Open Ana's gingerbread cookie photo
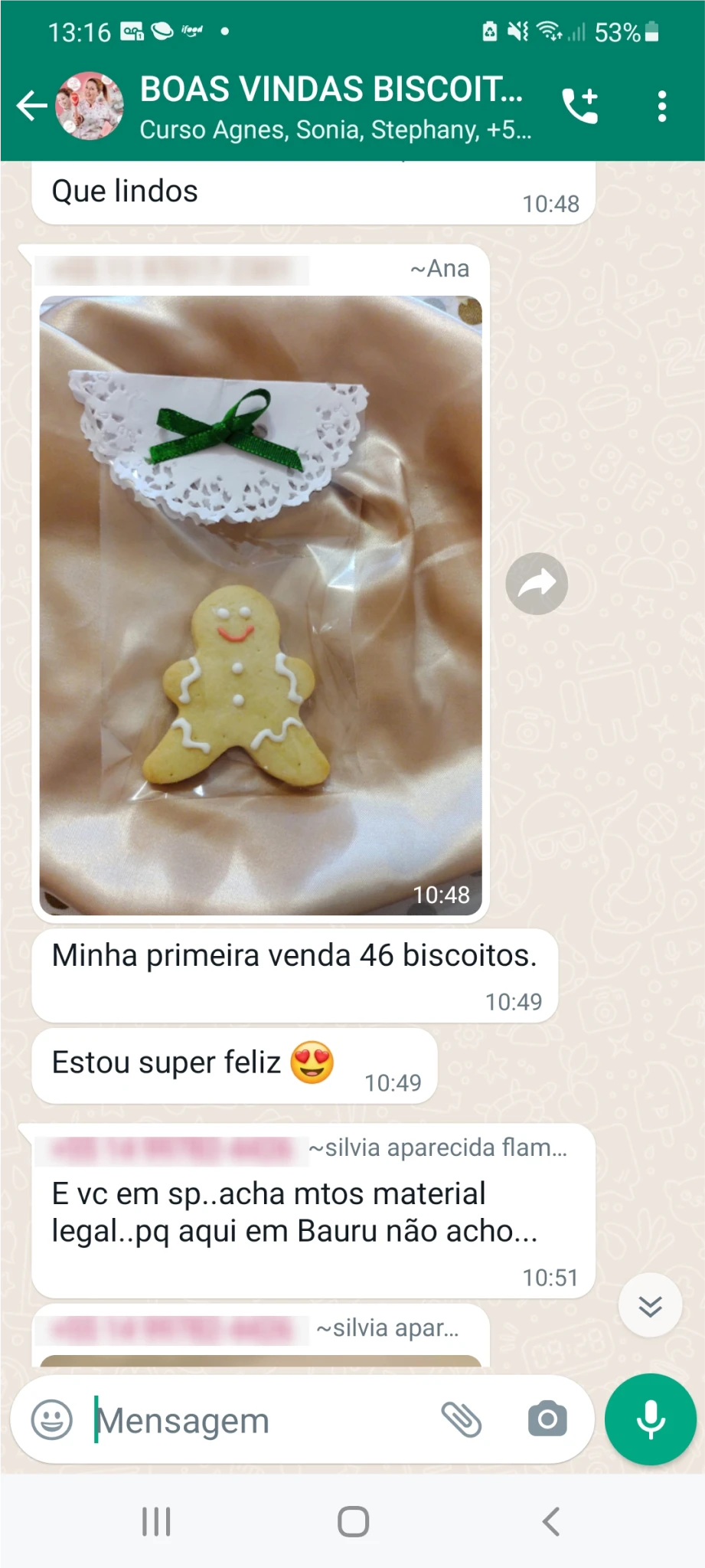Screen dimensions: 705x1568 pos(260,605)
